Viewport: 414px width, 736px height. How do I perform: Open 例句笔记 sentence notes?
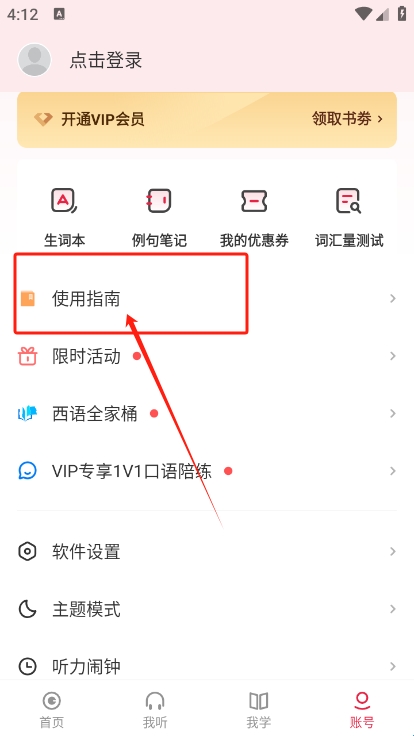pyautogui.click(x=159, y=217)
